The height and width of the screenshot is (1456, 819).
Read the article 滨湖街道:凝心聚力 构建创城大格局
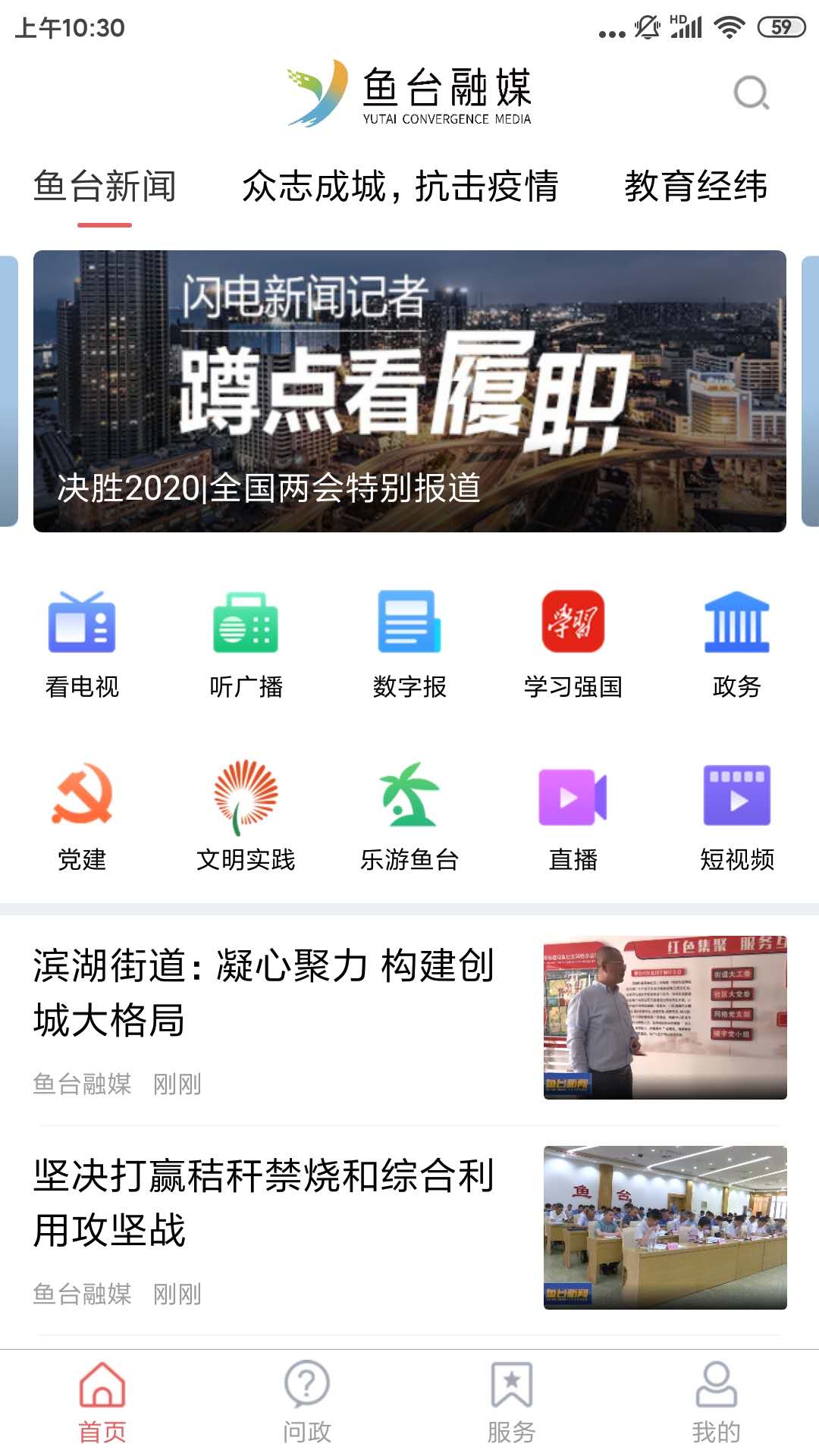(265, 992)
